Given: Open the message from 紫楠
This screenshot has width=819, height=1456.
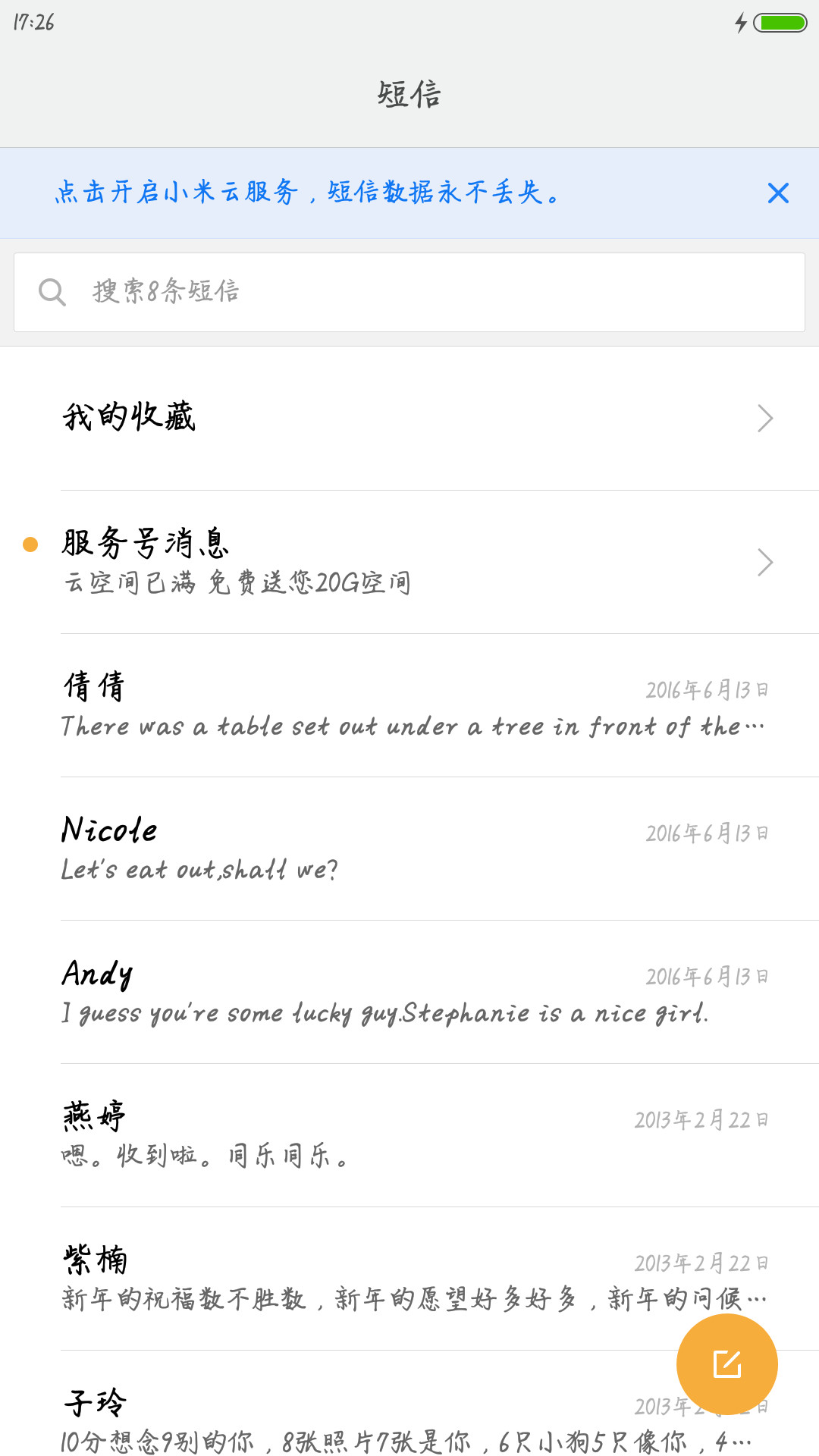Looking at the screenshot, I should pyautogui.click(x=409, y=1279).
